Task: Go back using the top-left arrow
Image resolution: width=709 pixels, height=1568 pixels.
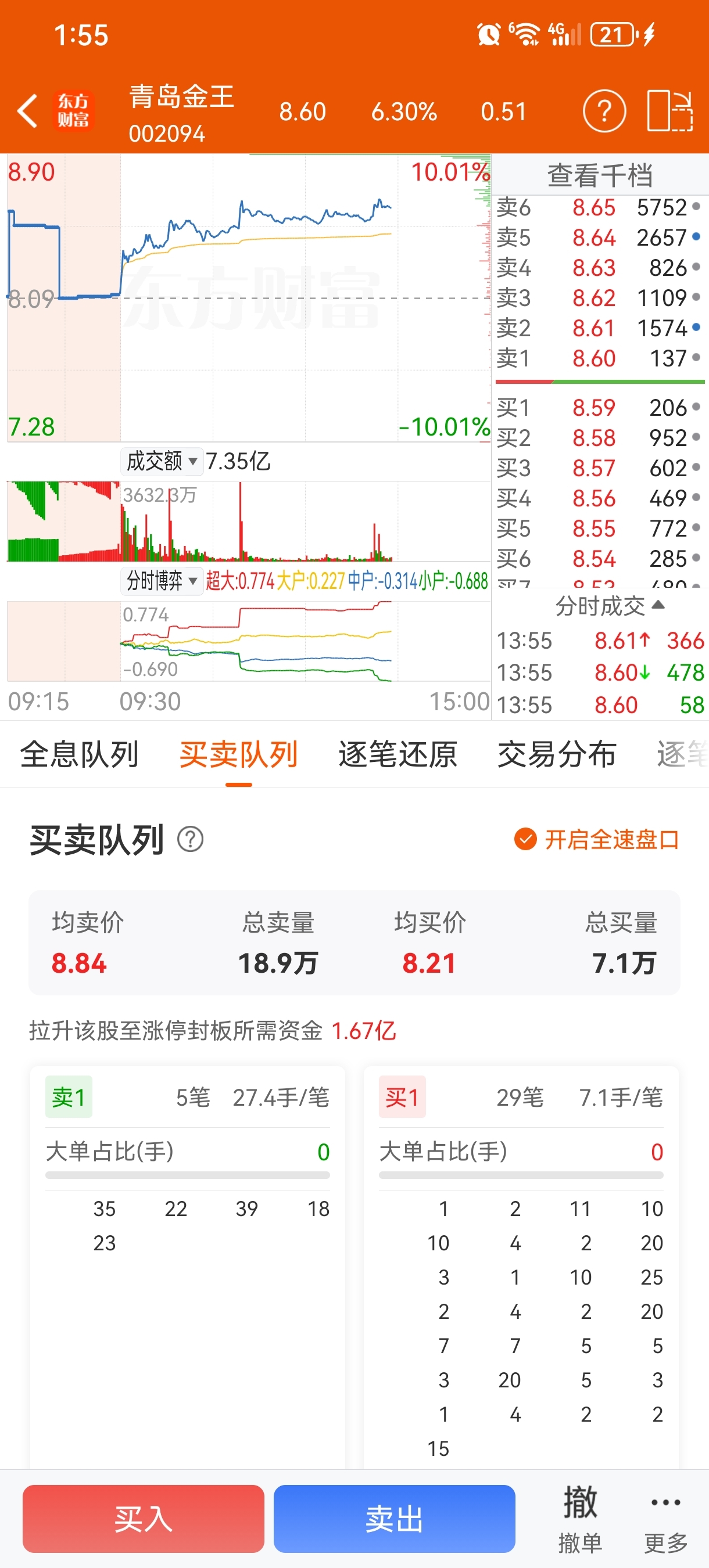Action: (x=27, y=111)
